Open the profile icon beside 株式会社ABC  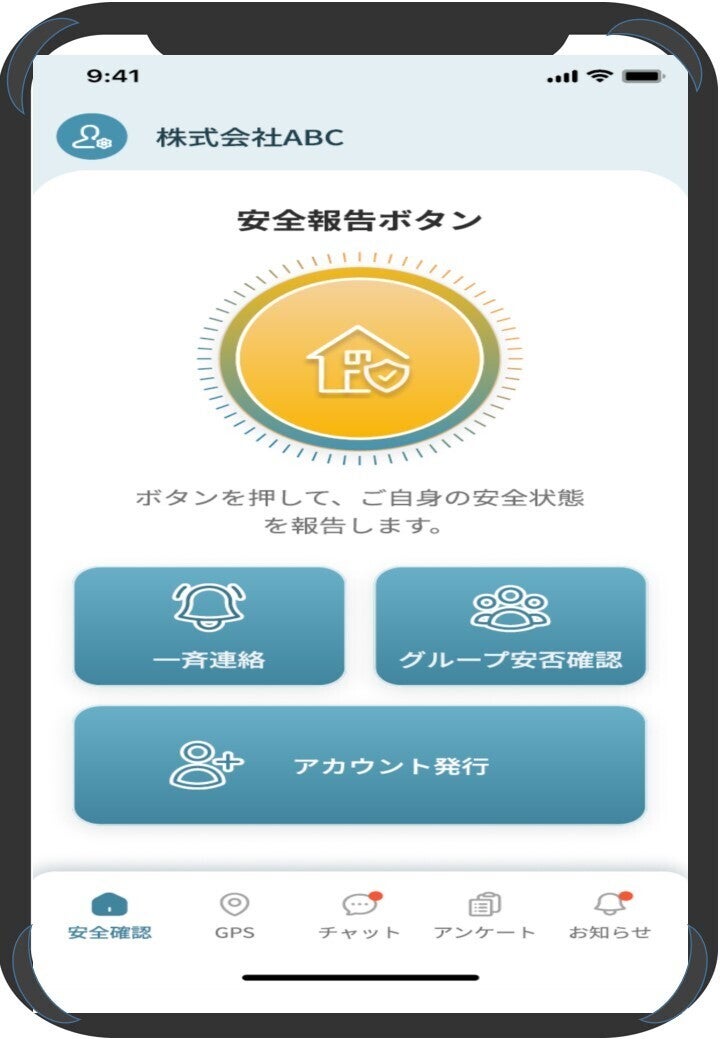click(x=91, y=137)
